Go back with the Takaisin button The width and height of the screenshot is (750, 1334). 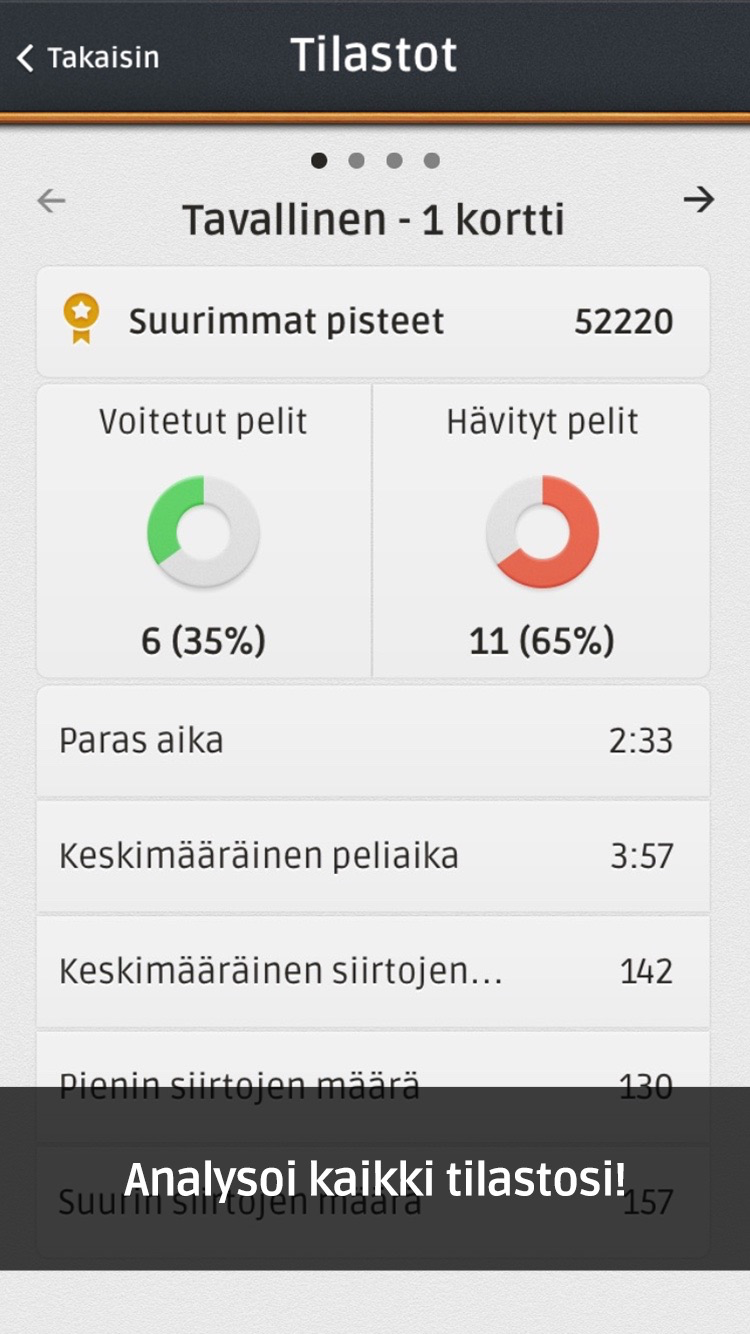point(88,57)
